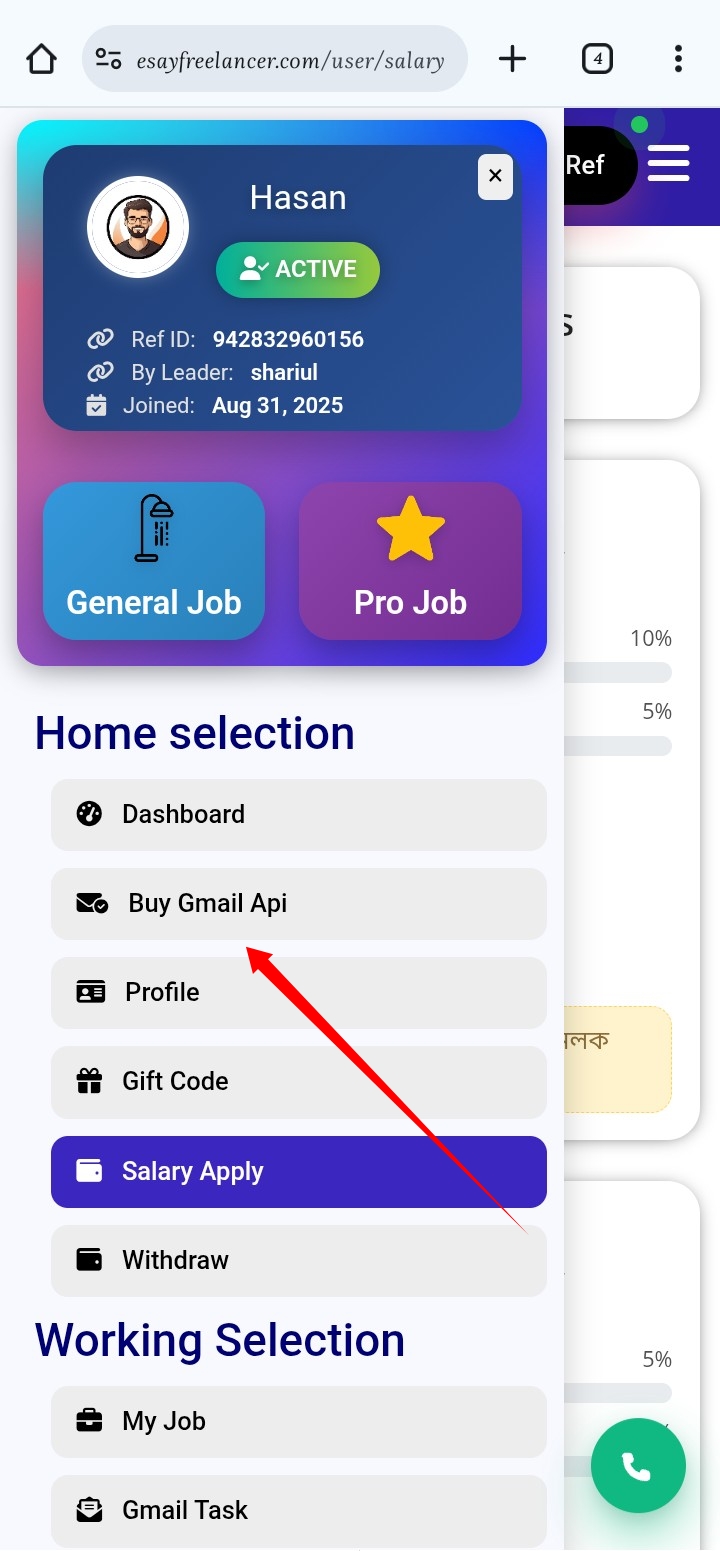Open the General Job card
This screenshot has height=1551, width=720.
tap(154, 561)
